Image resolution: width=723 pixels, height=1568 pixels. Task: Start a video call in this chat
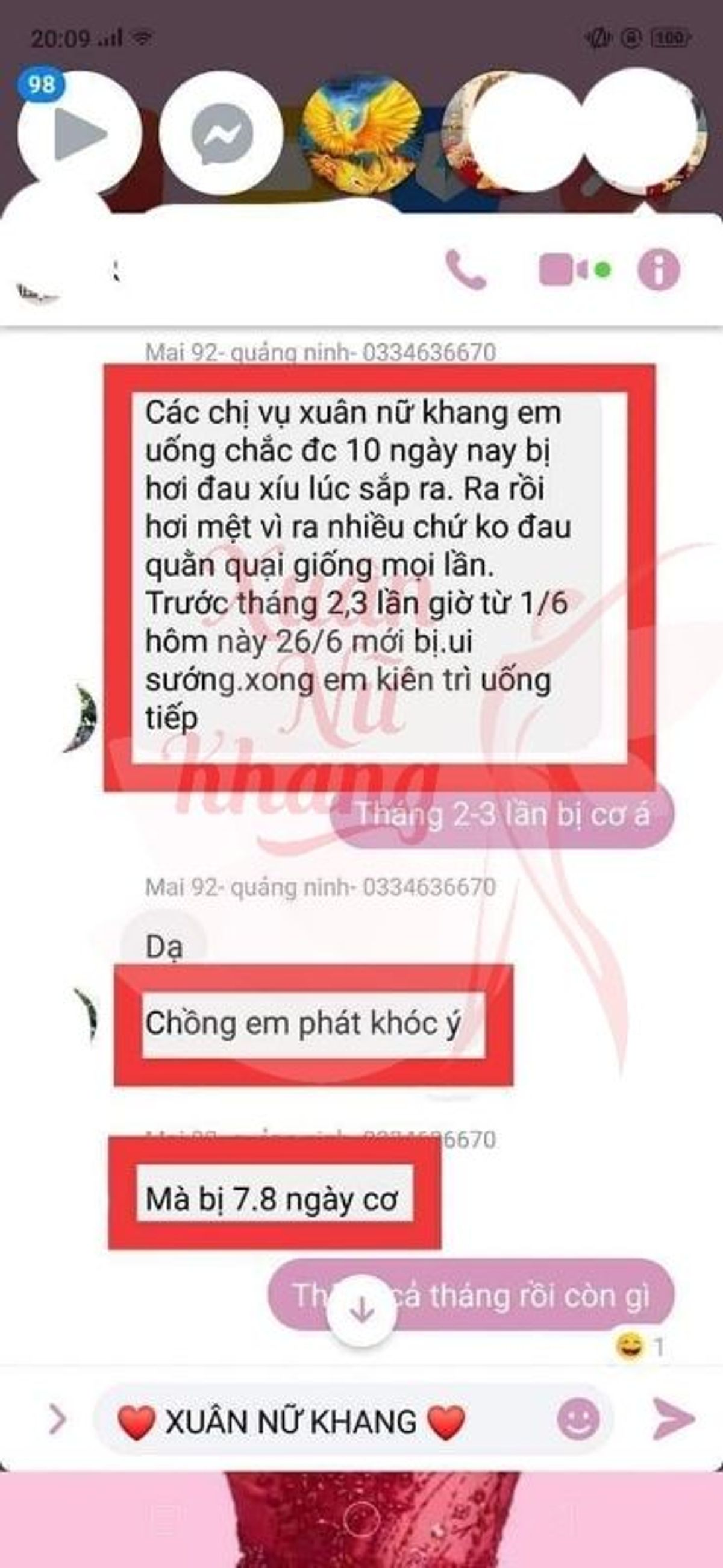pyautogui.click(x=563, y=269)
